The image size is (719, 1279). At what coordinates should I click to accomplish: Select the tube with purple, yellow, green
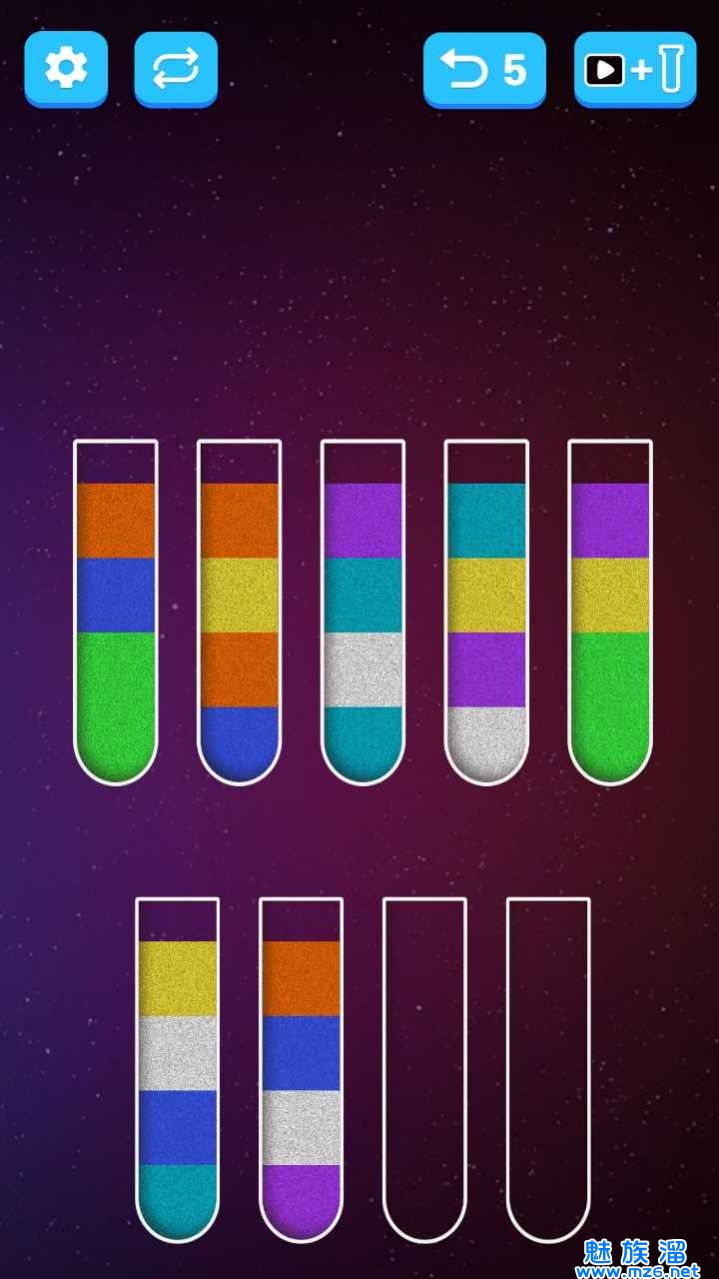610,612
